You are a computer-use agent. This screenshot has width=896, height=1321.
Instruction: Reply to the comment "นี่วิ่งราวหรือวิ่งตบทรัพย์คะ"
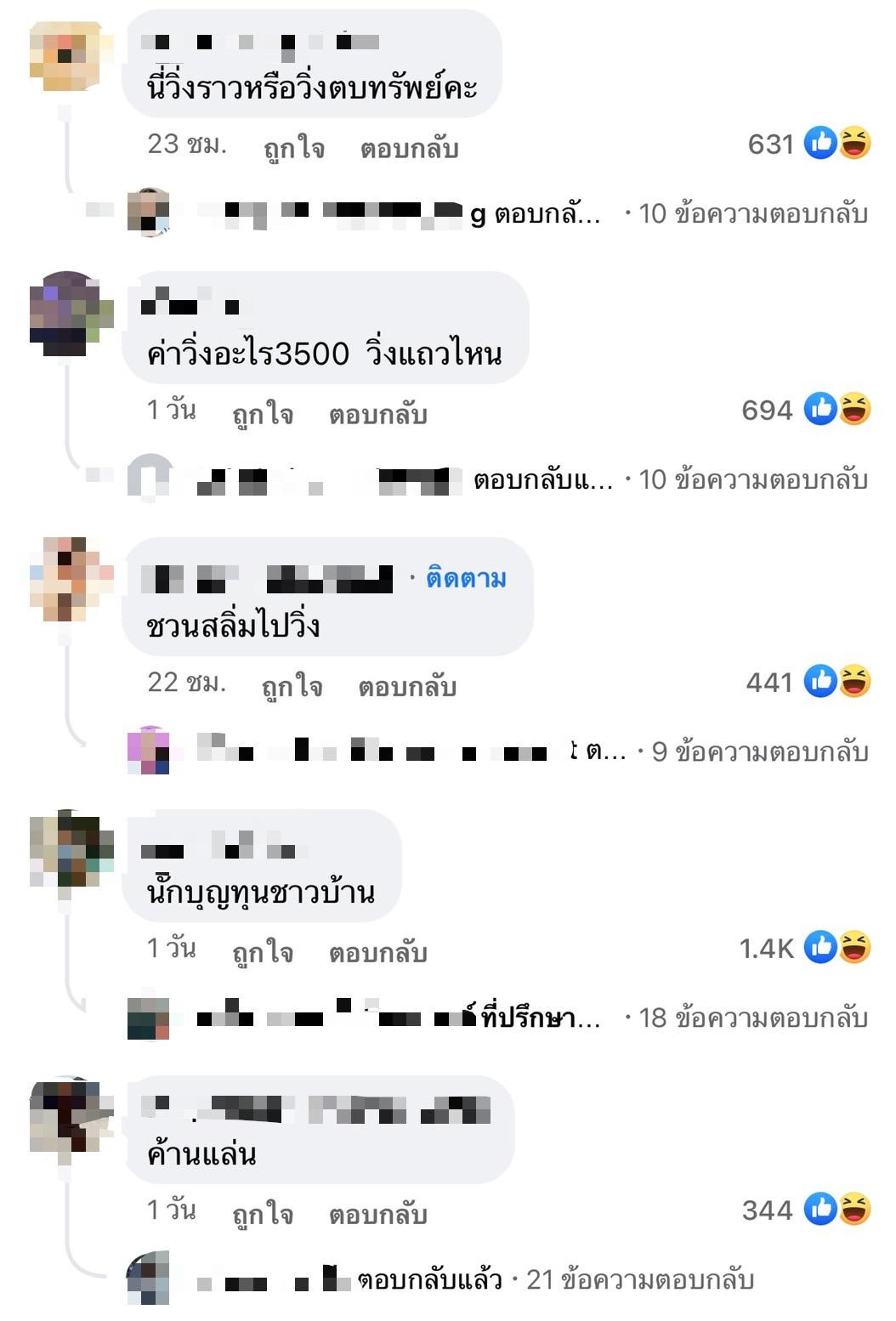pos(409,148)
